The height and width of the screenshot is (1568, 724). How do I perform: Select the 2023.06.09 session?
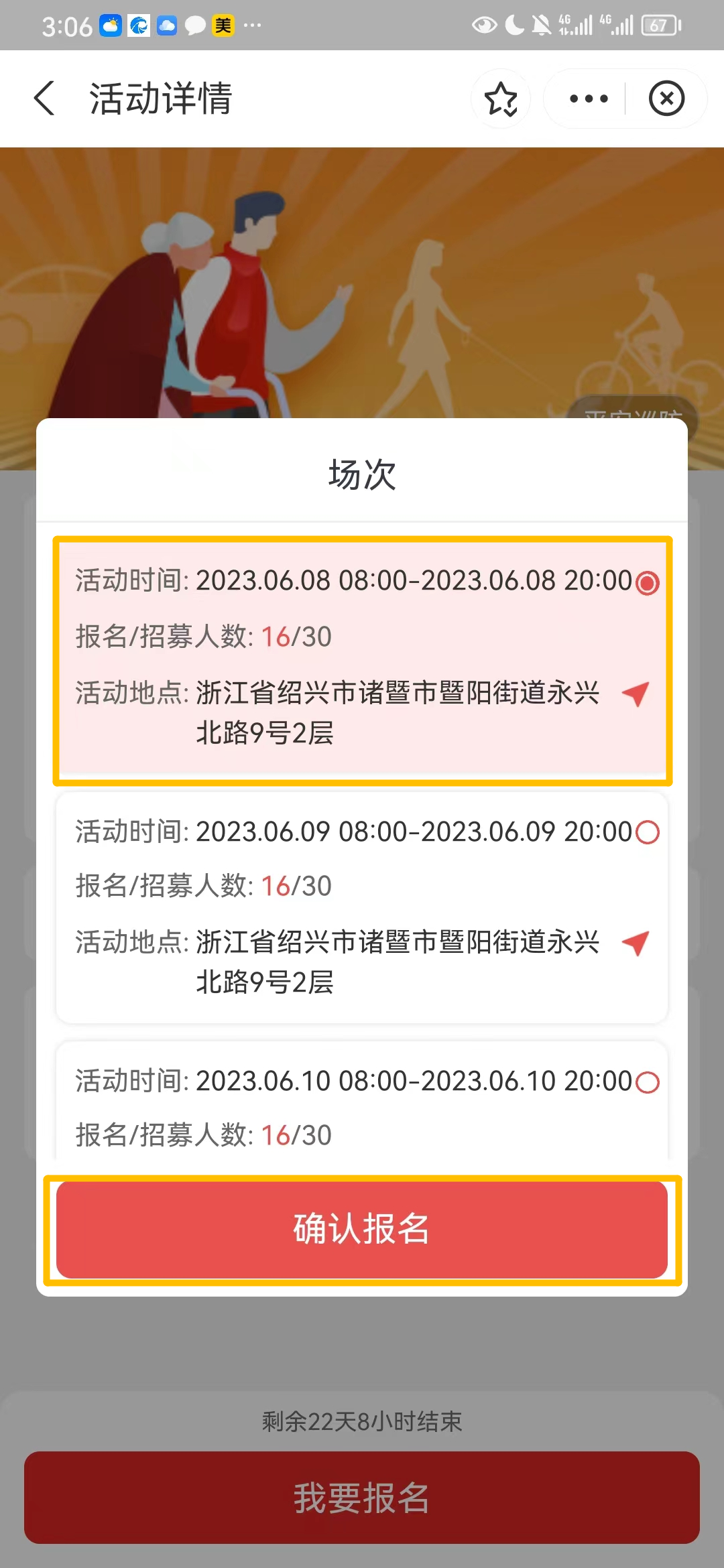647,832
